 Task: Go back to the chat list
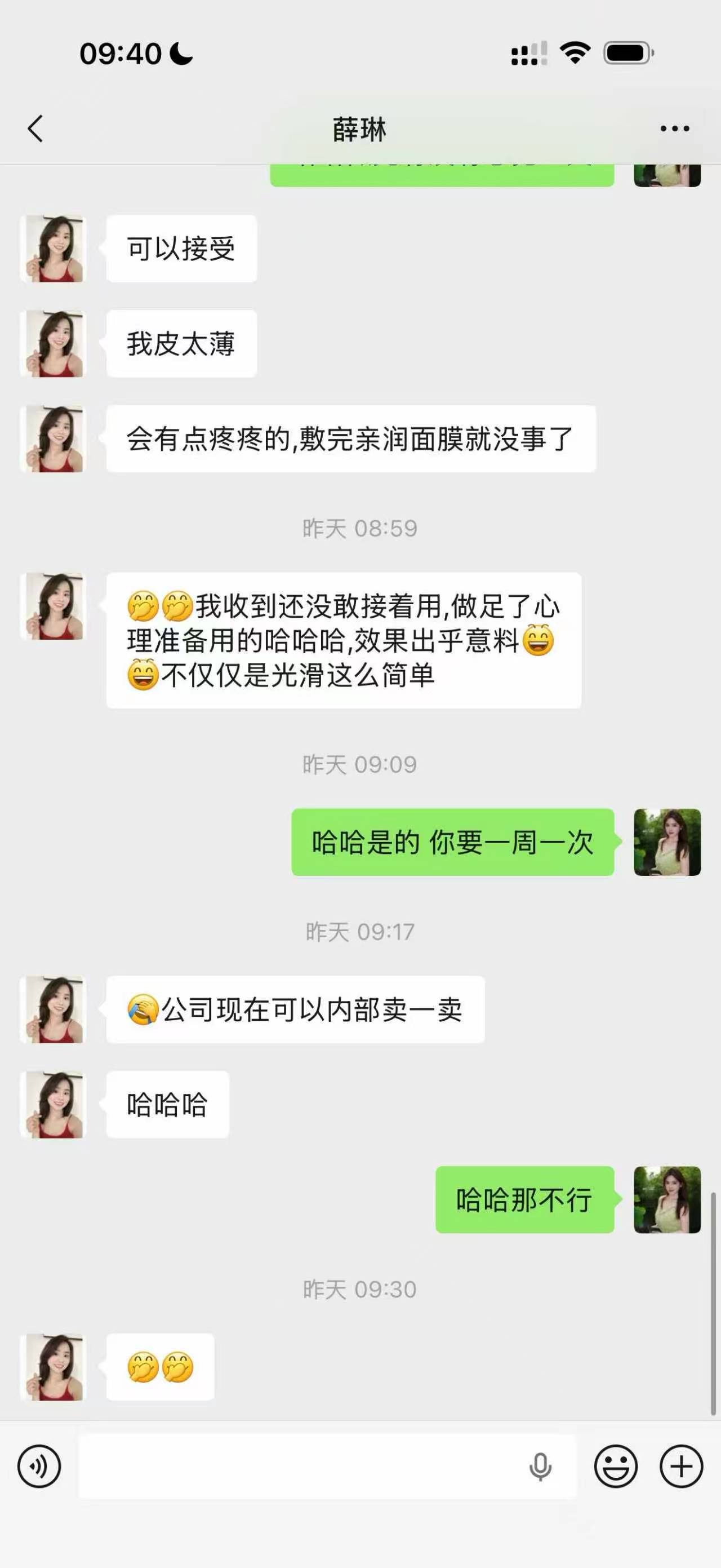click(36, 129)
